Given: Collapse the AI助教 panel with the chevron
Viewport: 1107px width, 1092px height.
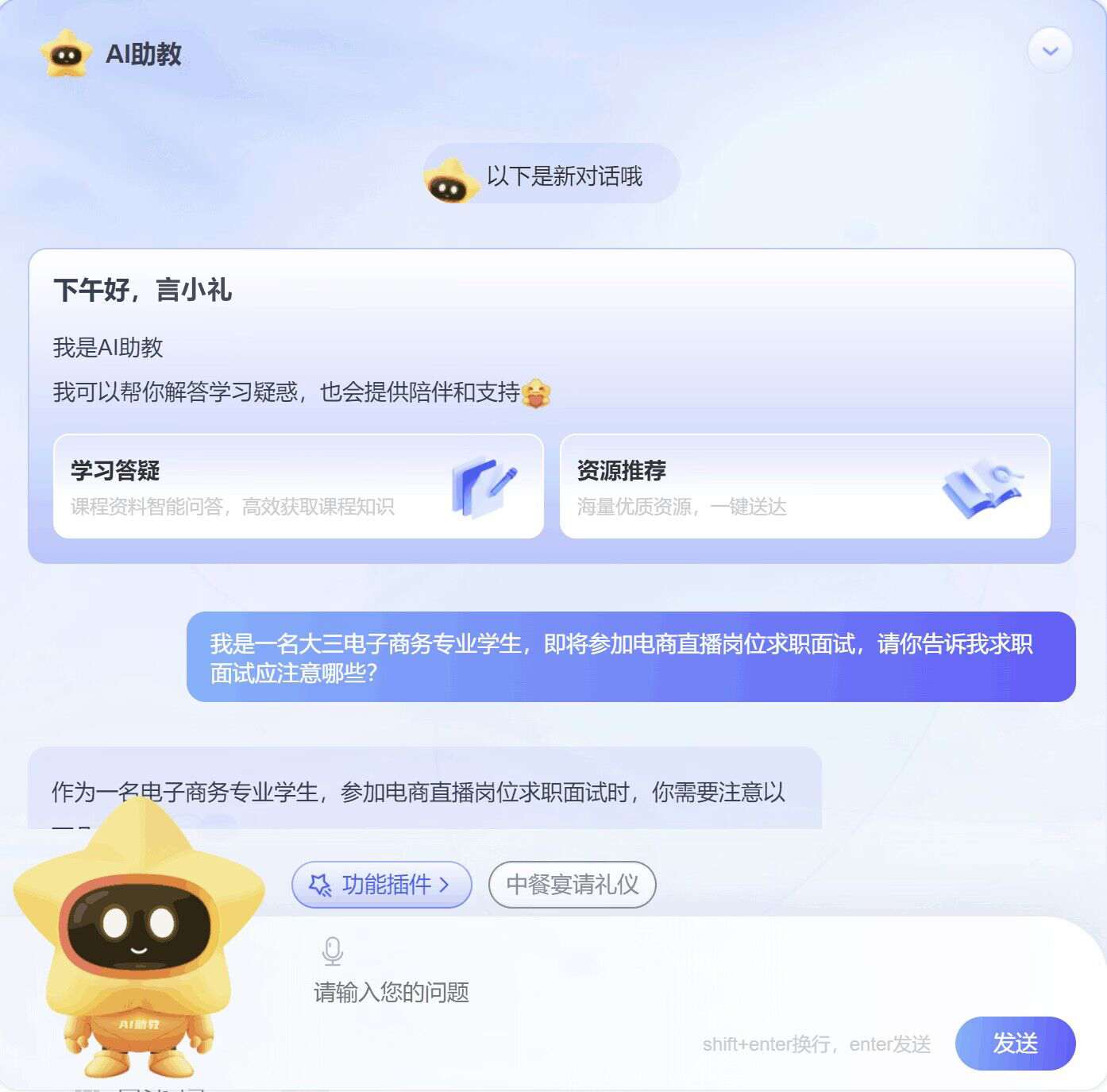Looking at the screenshot, I should [x=1050, y=52].
